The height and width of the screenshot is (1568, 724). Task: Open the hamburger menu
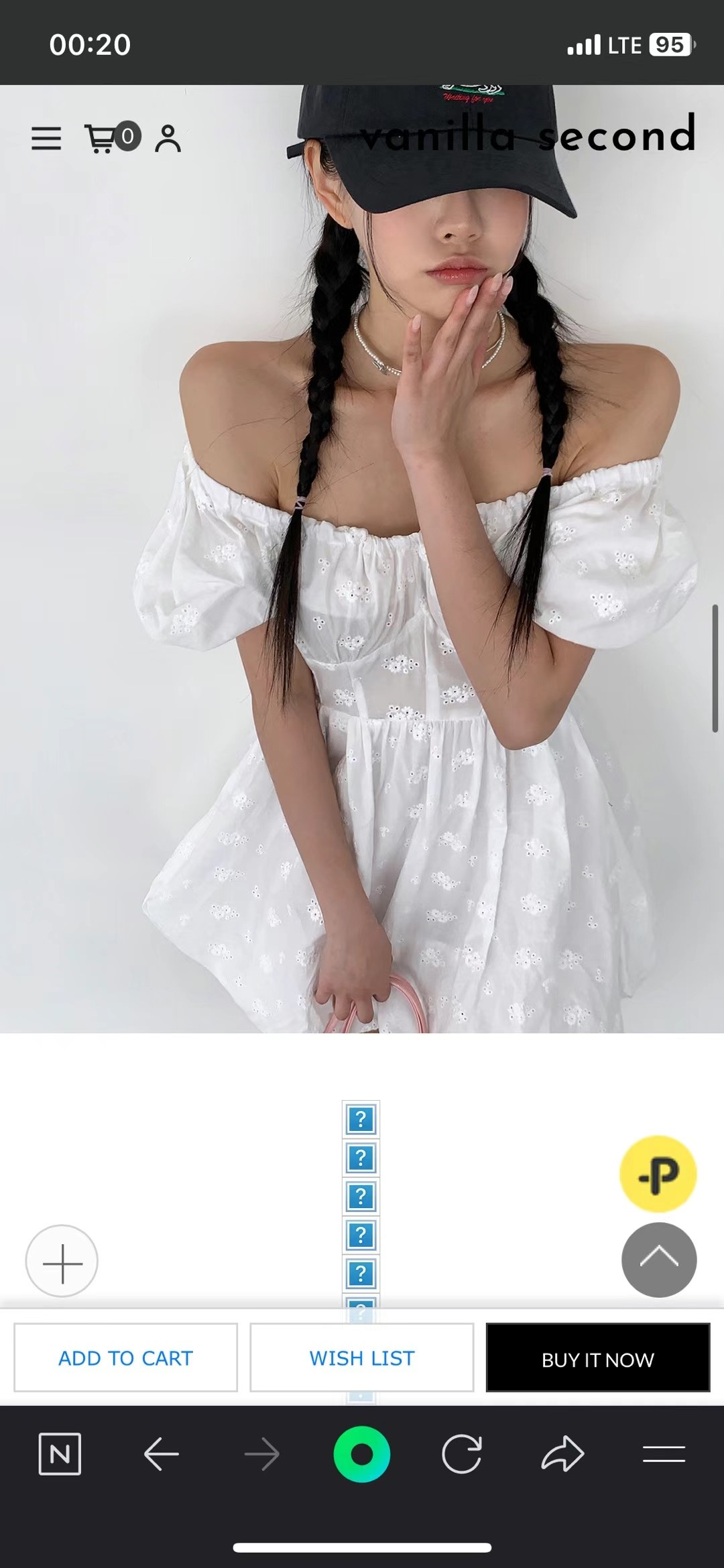46,138
